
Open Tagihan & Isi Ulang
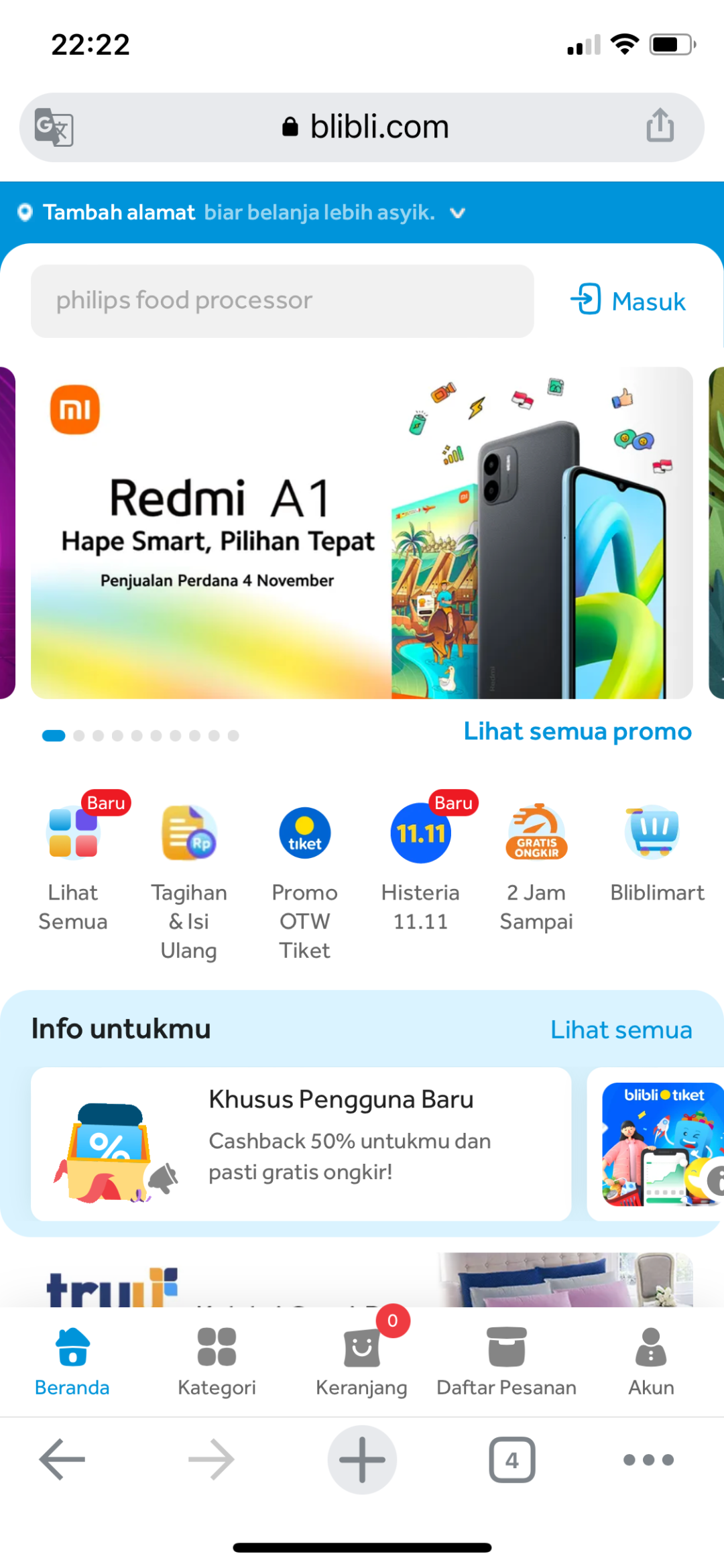tap(189, 878)
